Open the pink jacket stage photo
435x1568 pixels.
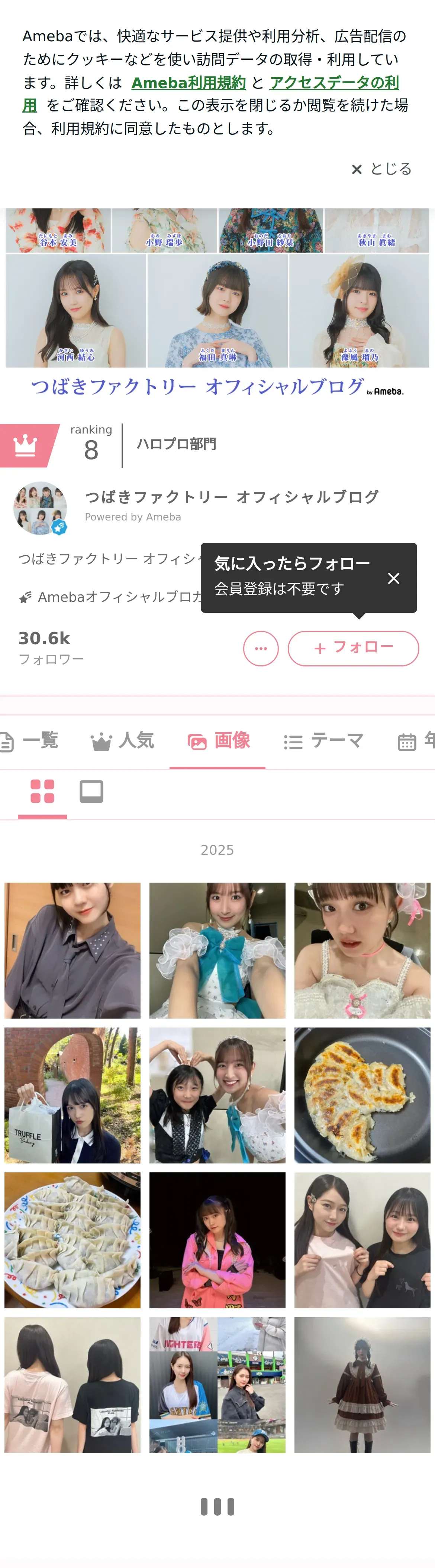click(x=217, y=1240)
